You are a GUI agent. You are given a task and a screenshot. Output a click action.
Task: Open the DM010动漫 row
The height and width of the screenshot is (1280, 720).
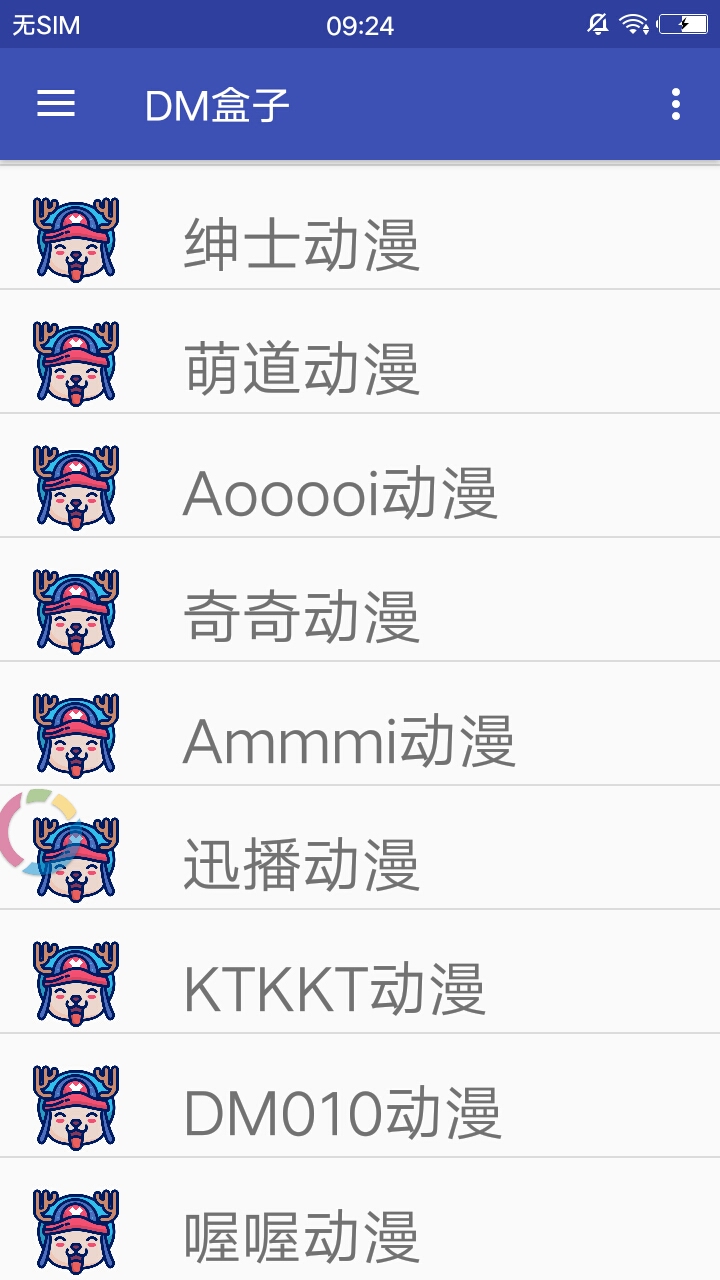[x=360, y=1096]
